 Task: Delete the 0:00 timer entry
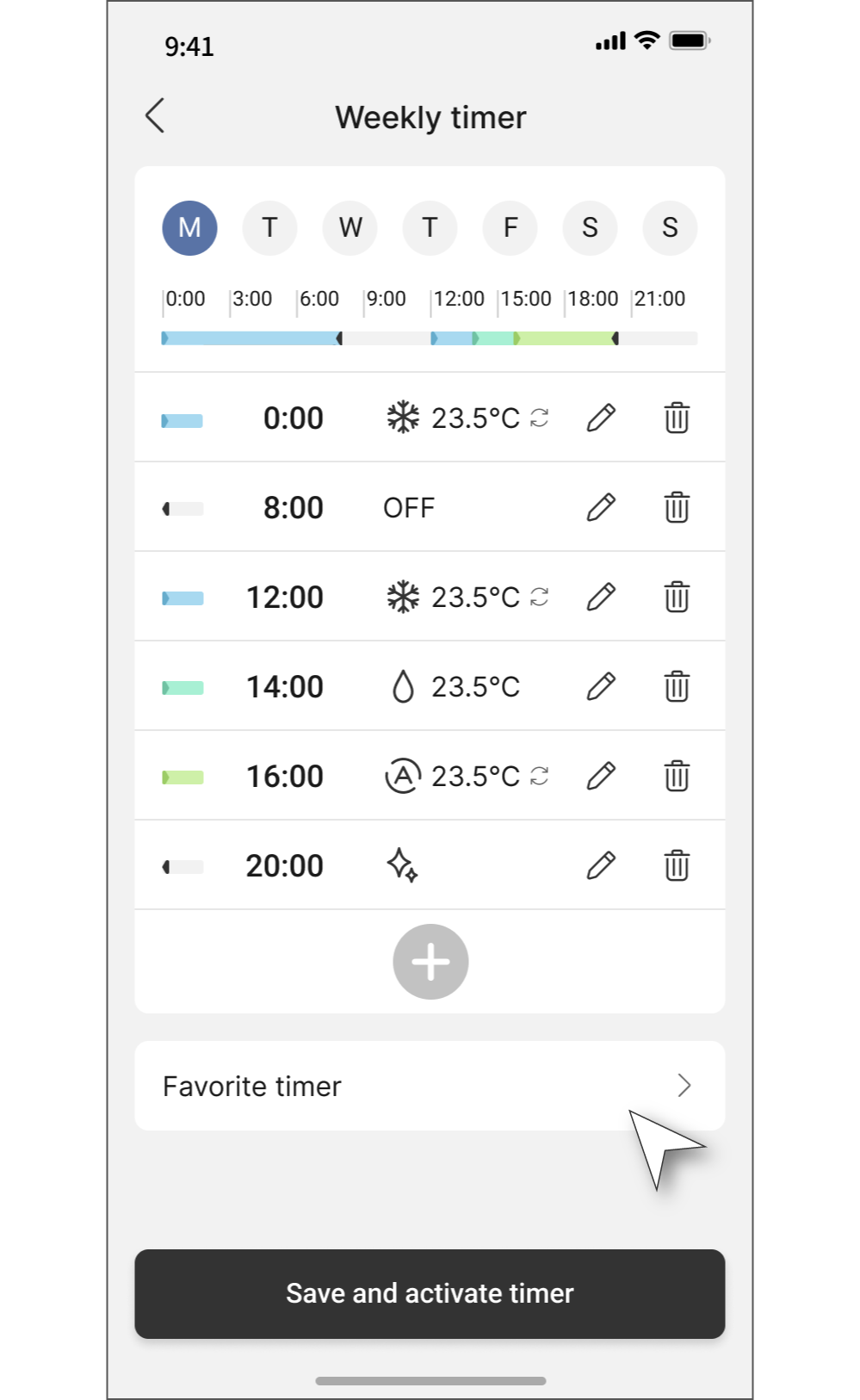pos(677,418)
